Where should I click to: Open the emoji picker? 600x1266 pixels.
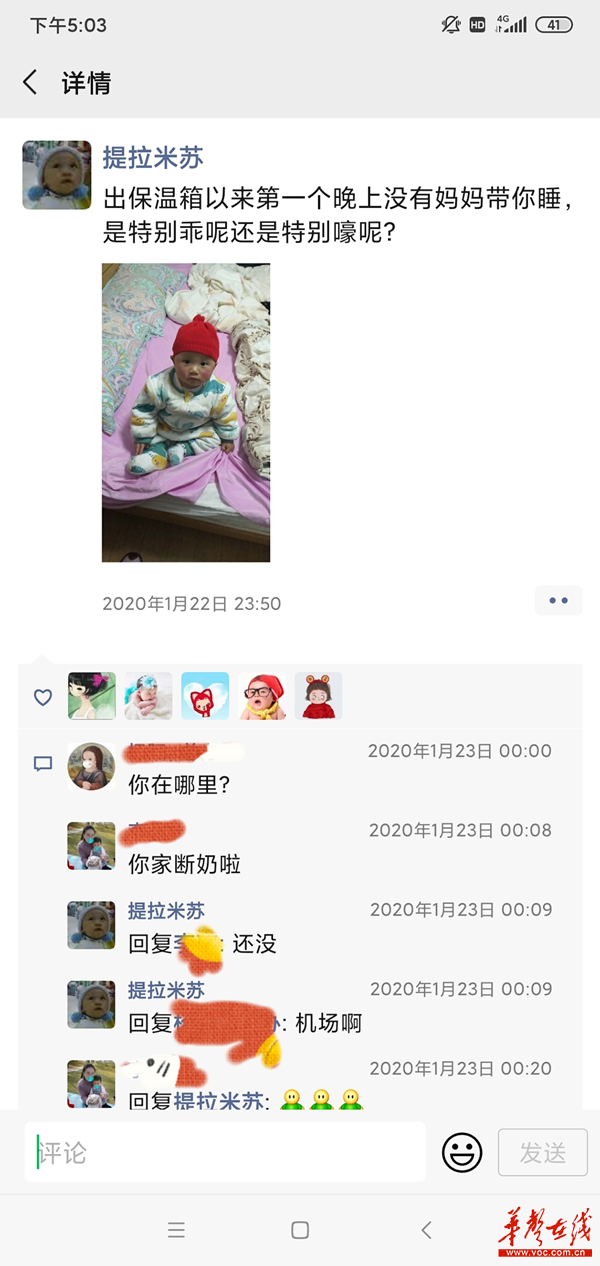pos(462,1152)
